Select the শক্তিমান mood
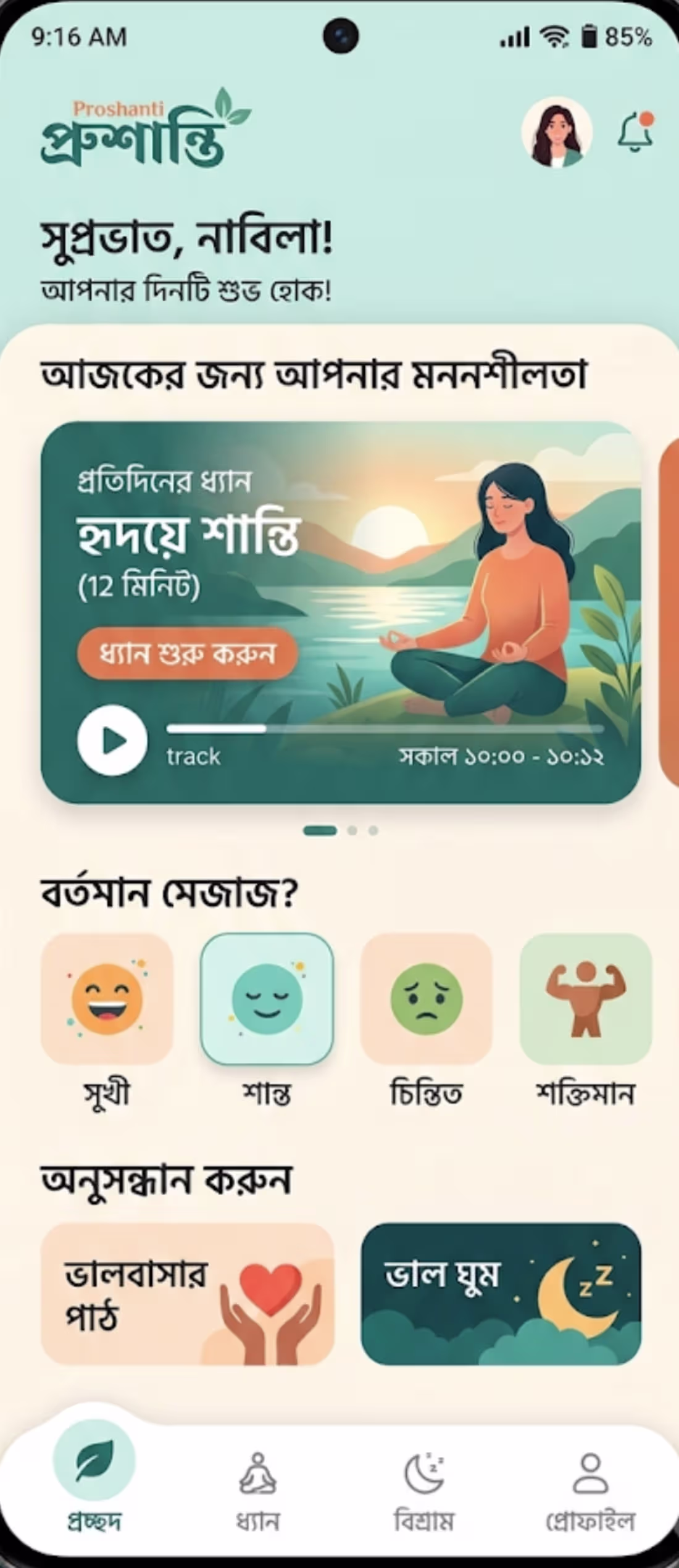 586,999
